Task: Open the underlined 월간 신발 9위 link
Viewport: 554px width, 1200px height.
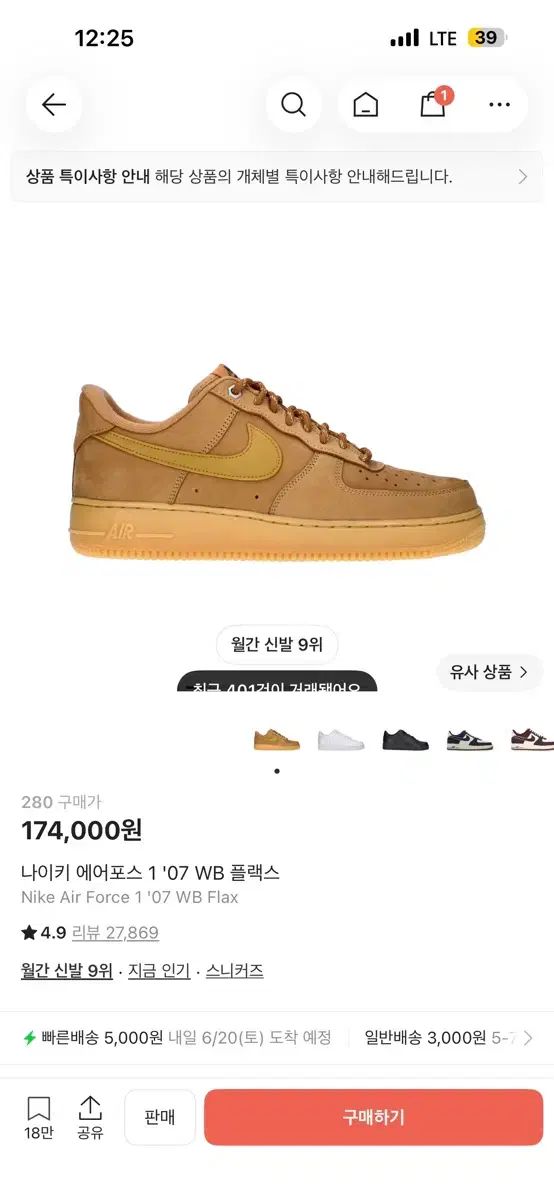Action: (67, 971)
